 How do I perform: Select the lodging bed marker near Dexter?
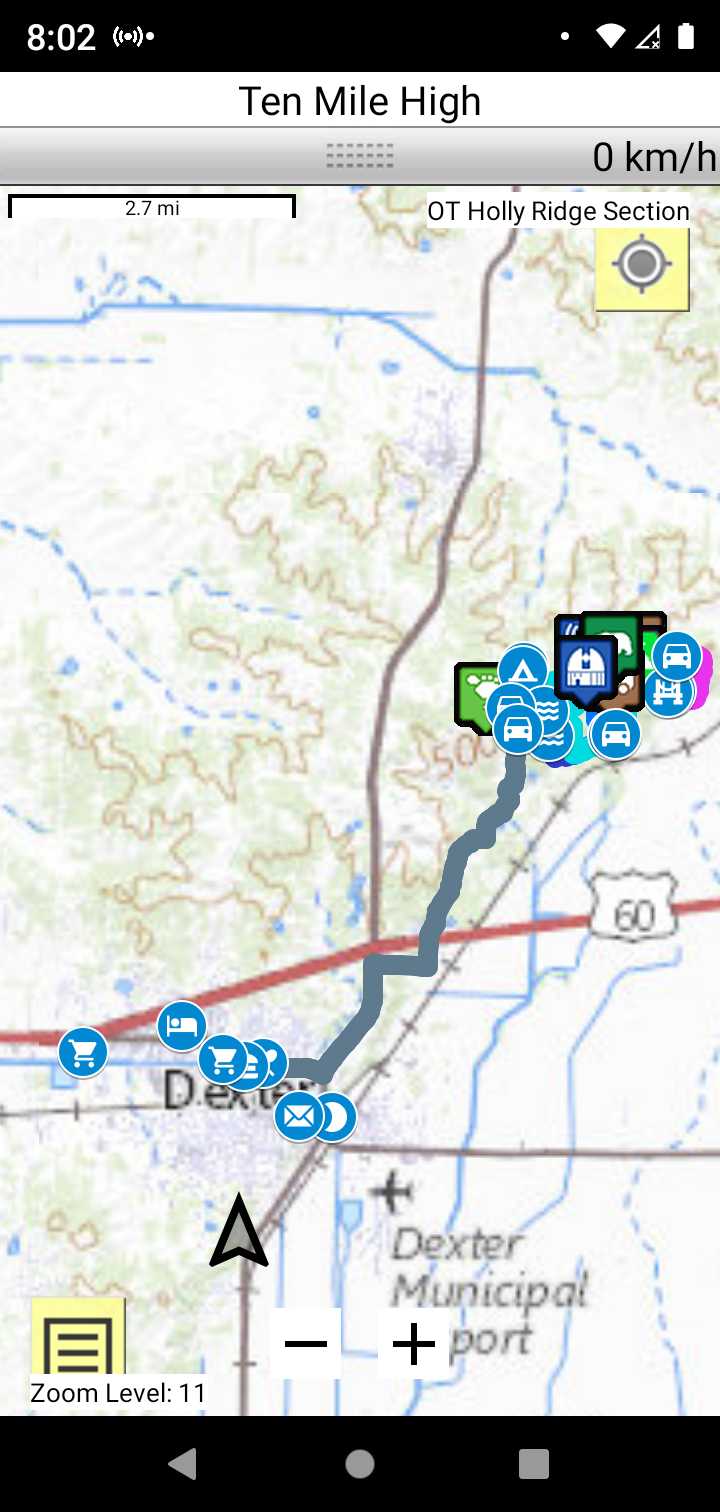click(181, 1027)
